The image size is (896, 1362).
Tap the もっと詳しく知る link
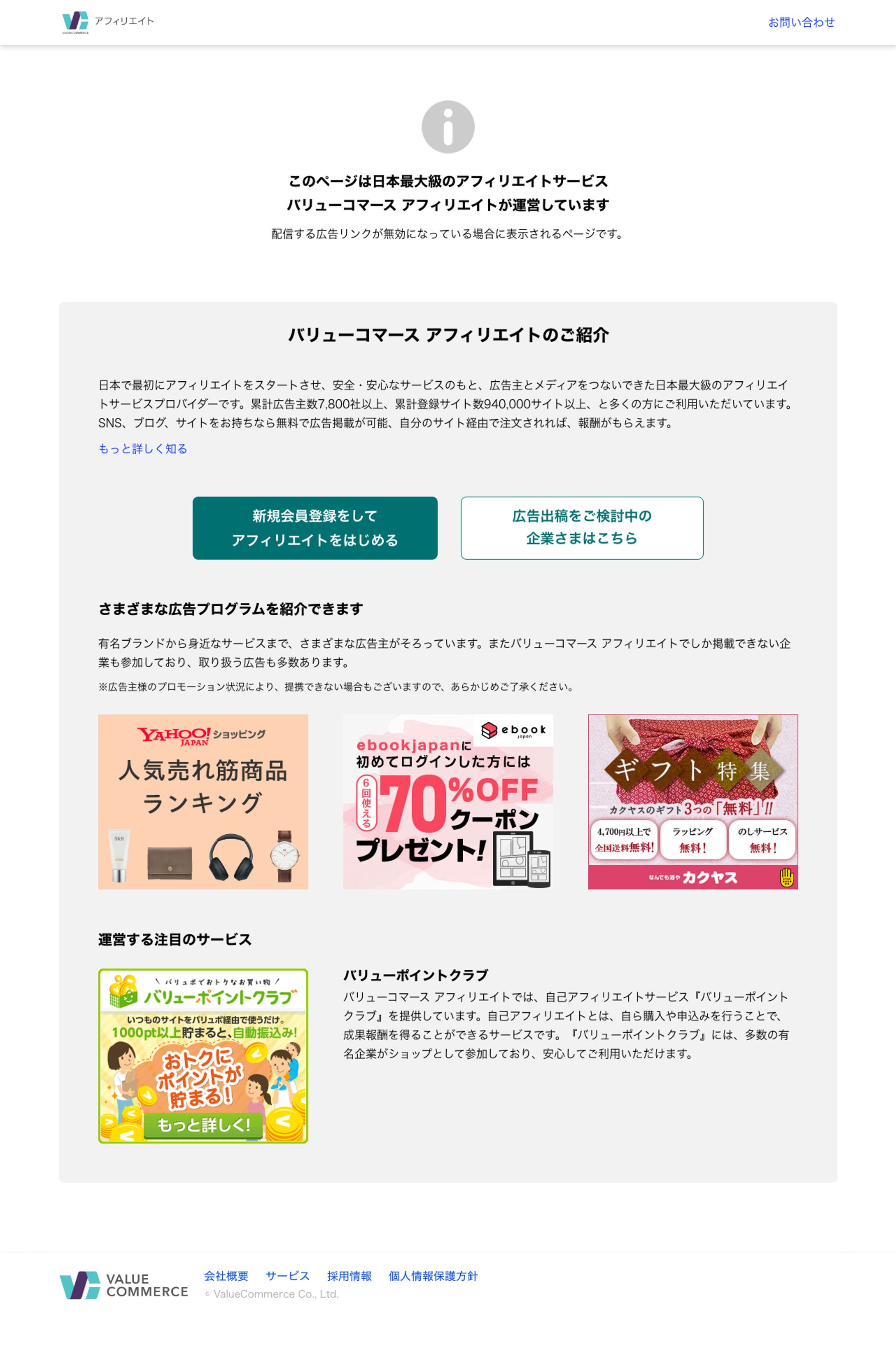pos(142,449)
